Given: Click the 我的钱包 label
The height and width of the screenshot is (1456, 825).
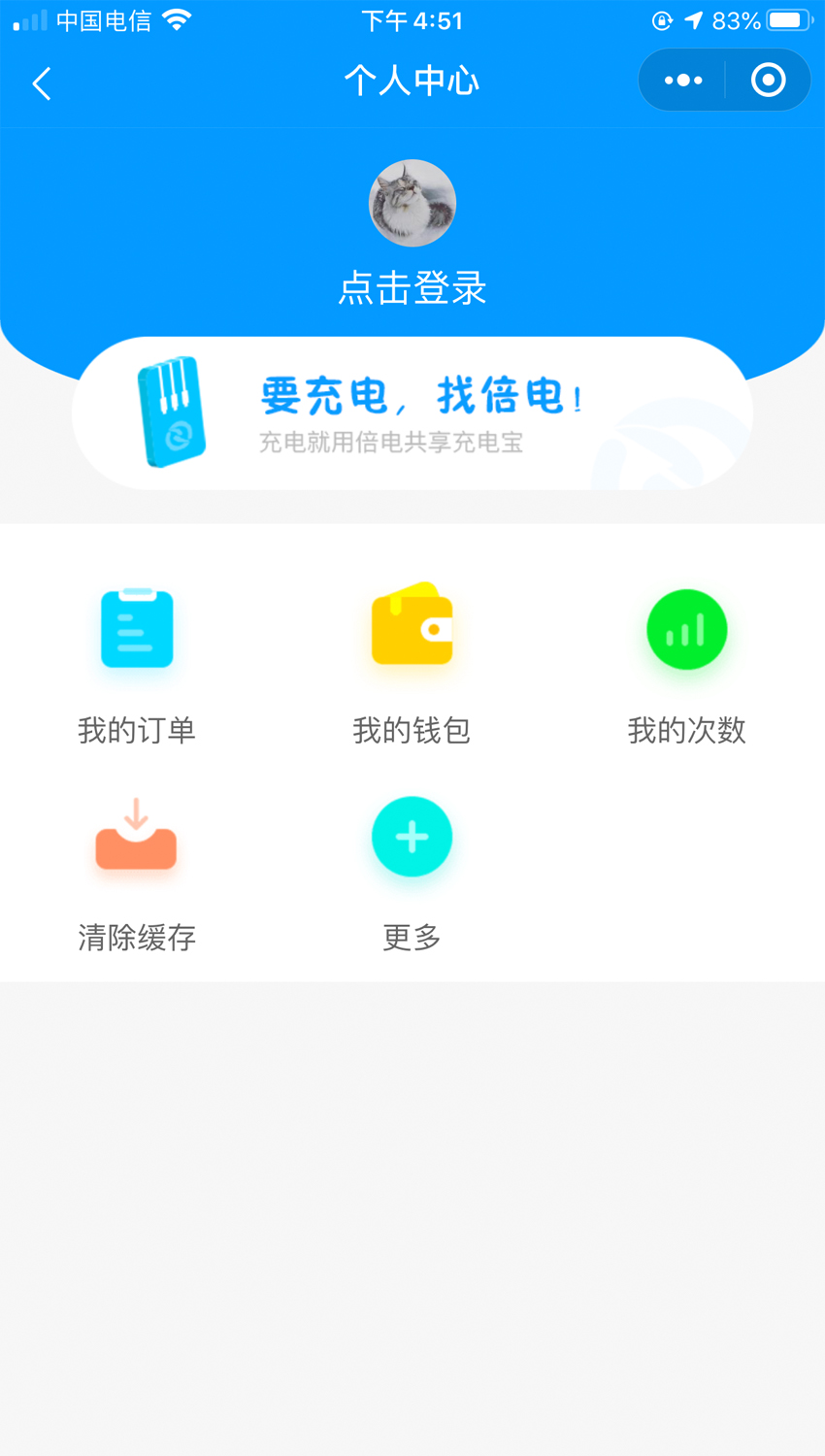Looking at the screenshot, I should point(412,731).
